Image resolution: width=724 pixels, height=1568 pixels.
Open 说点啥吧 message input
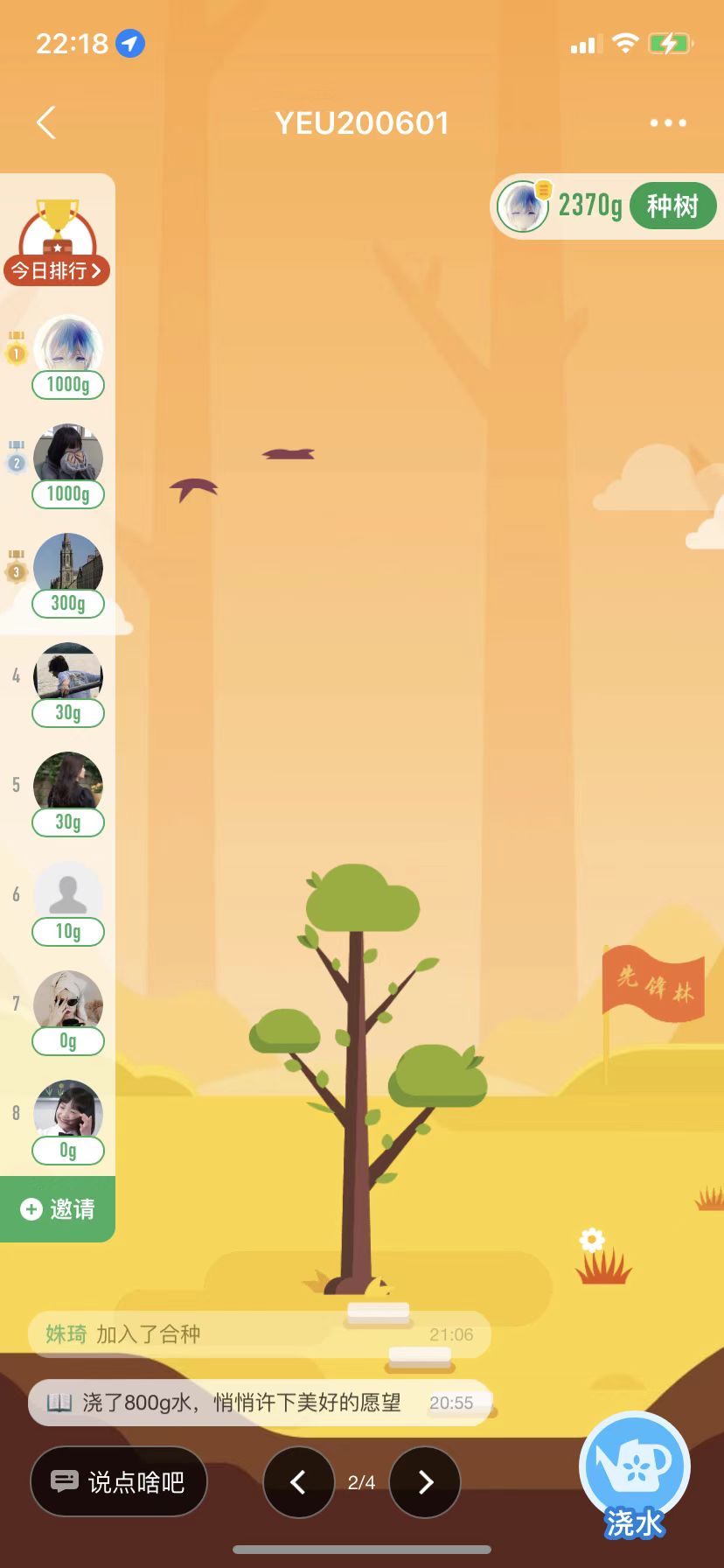pos(119,1481)
